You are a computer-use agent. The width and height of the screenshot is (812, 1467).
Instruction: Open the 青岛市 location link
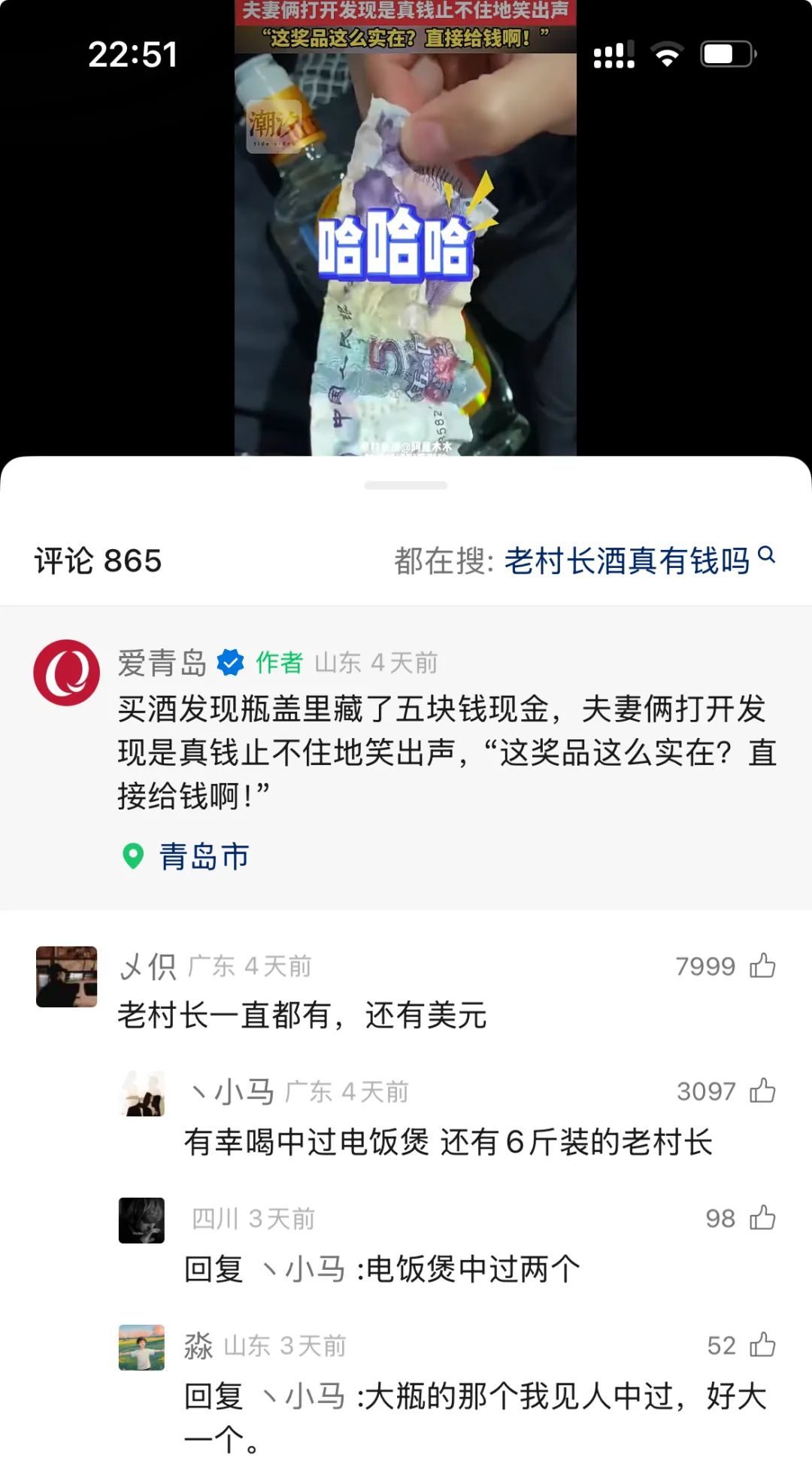click(x=186, y=856)
